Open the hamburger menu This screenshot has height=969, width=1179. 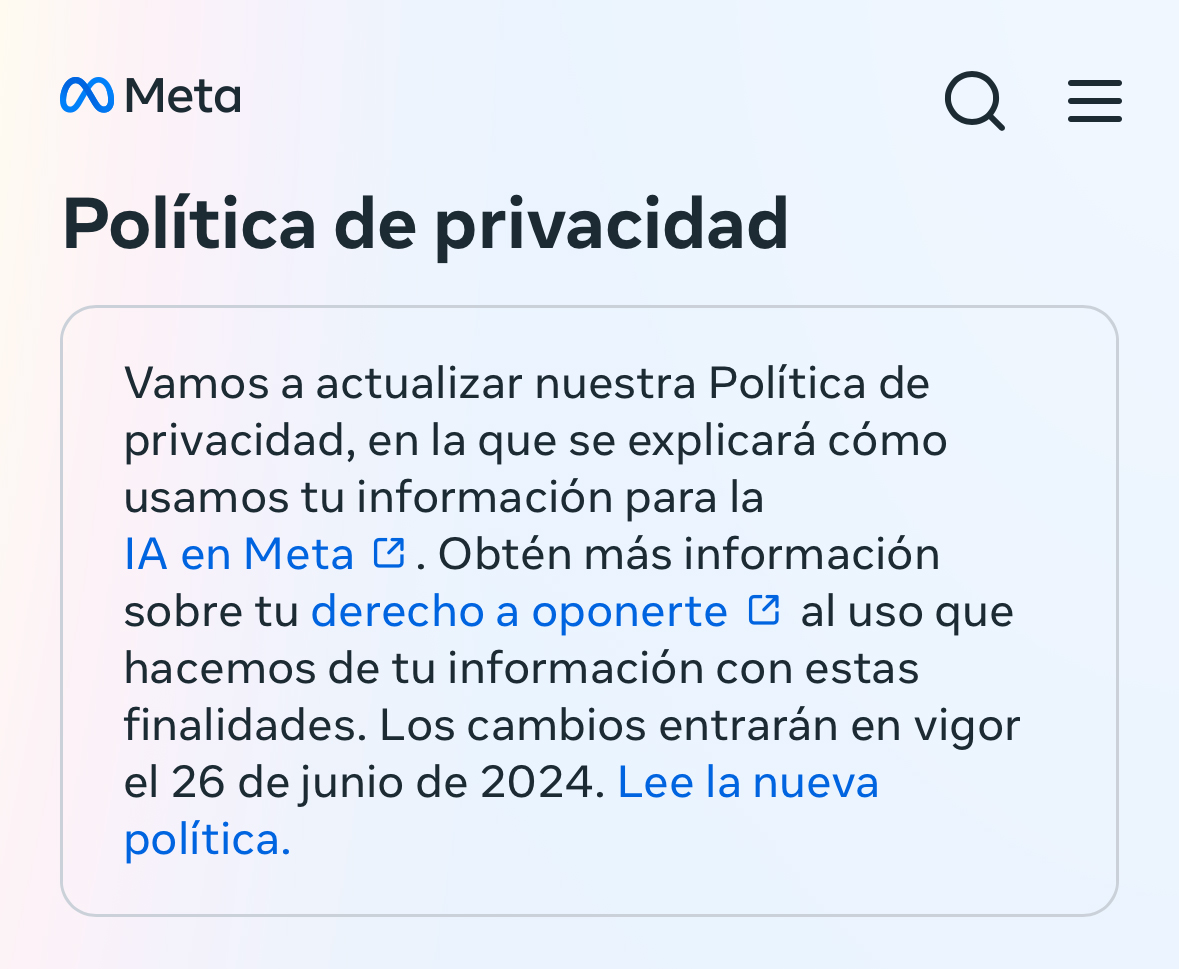(1094, 101)
